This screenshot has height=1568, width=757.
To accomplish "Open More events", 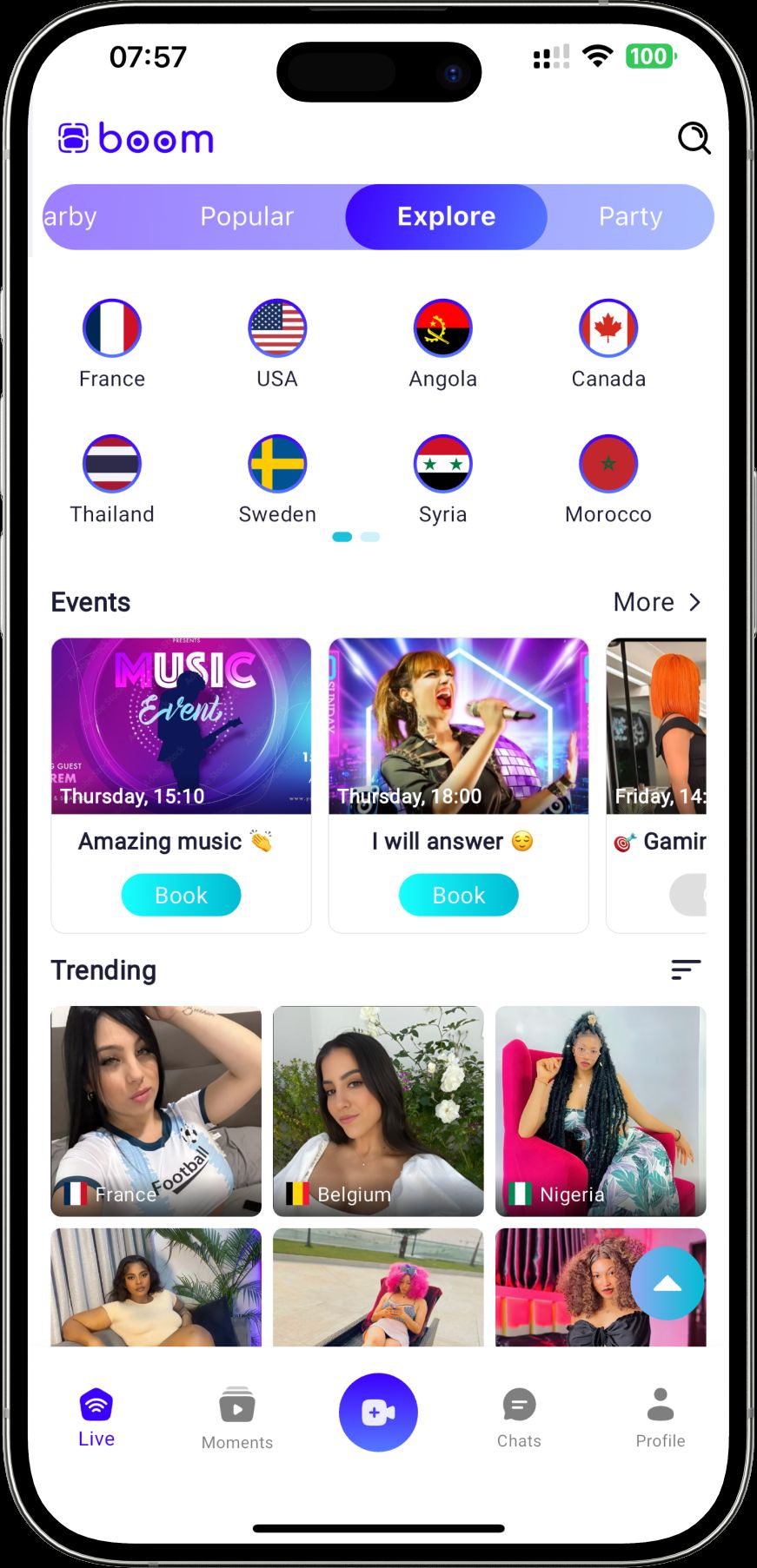I will click(657, 602).
